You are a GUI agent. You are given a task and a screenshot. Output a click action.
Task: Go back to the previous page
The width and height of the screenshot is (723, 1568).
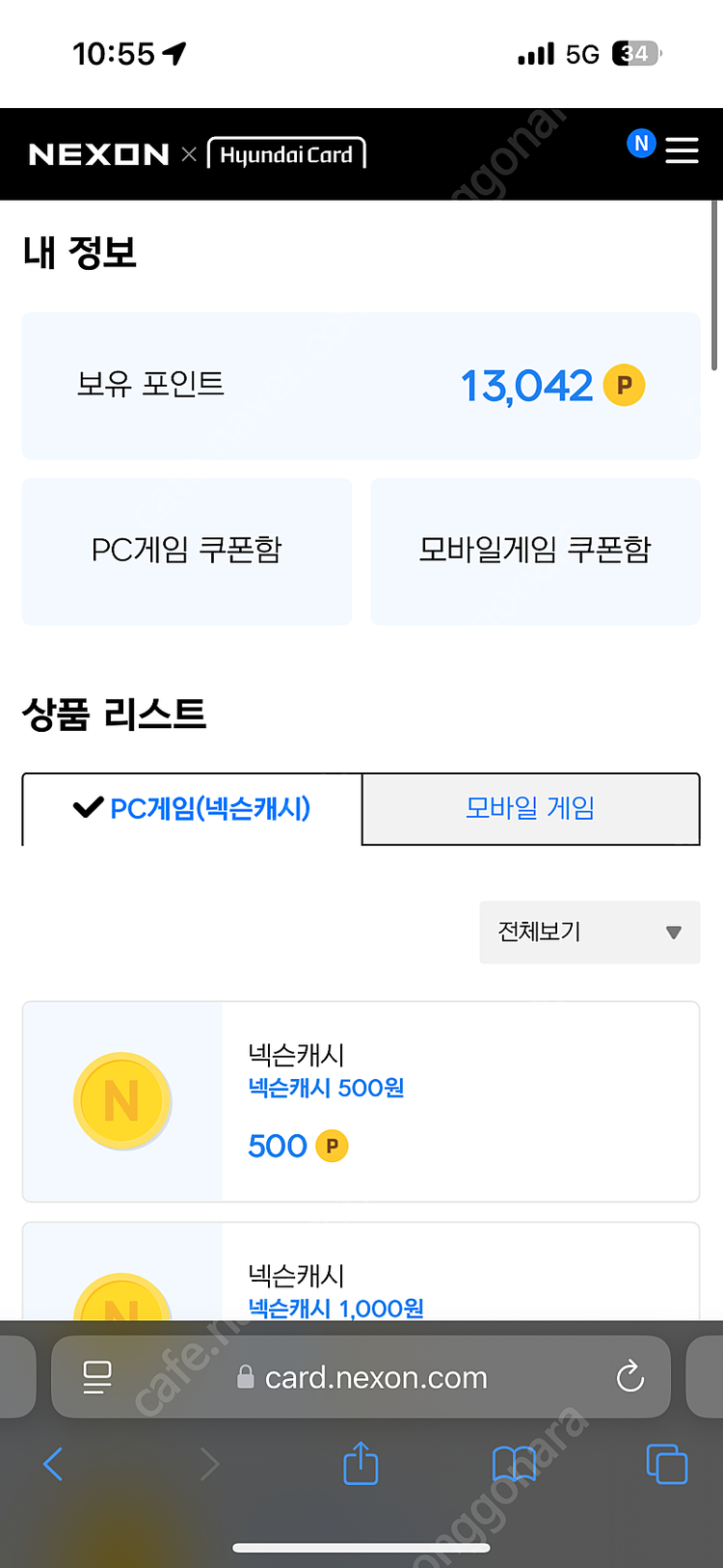54,1464
